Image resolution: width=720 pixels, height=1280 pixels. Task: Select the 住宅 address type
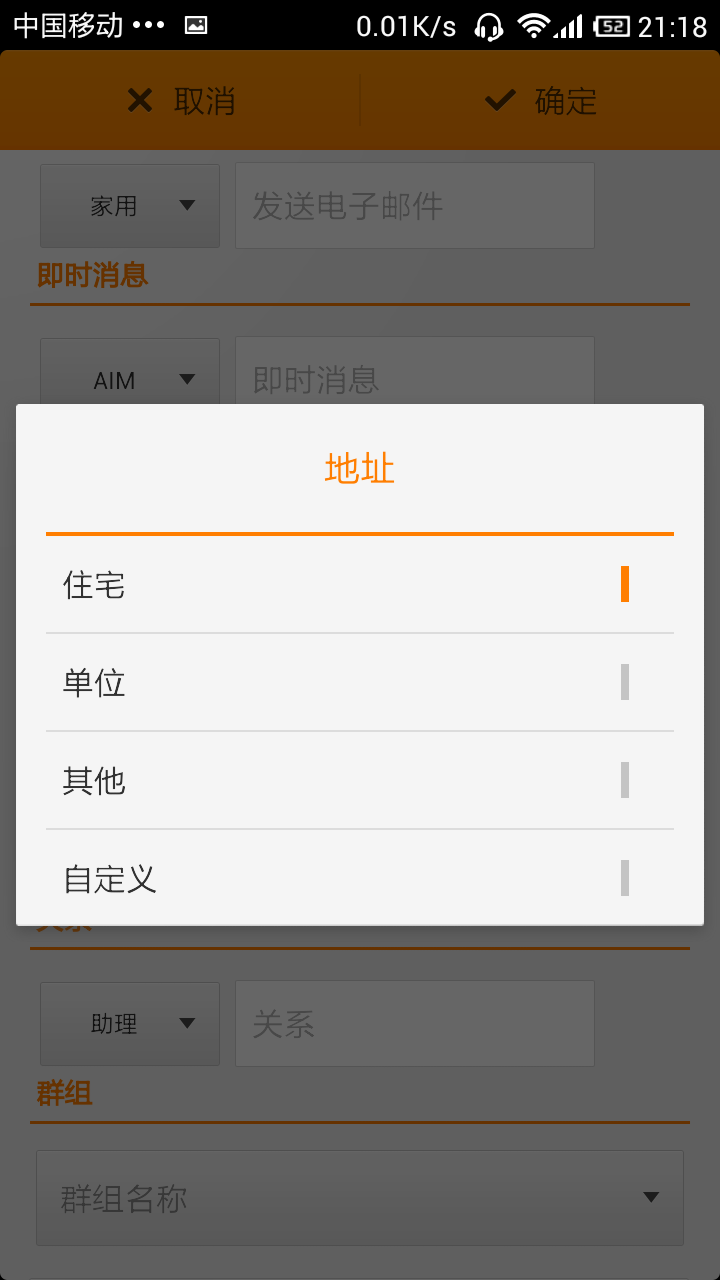(359, 585)
